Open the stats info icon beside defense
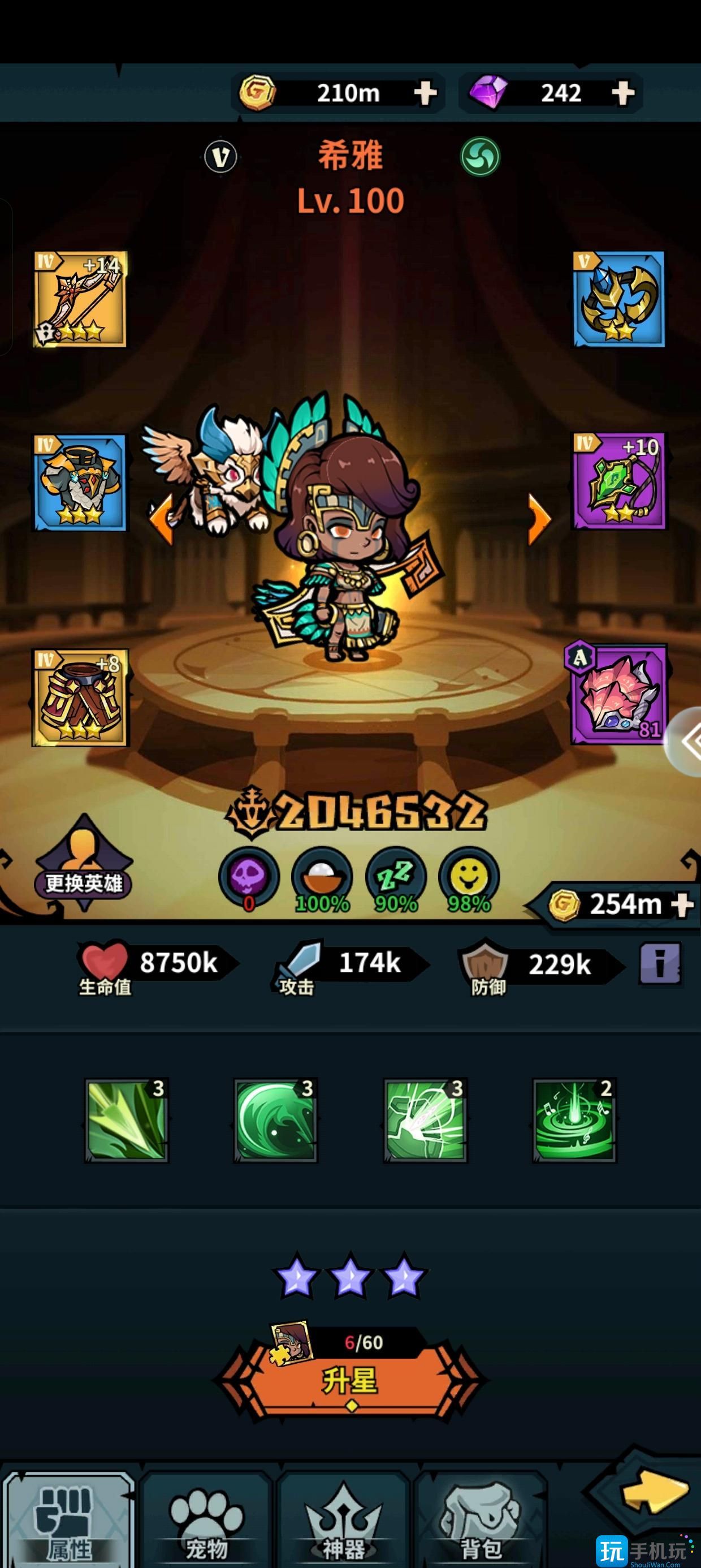This screenshot has height=1568, width=701. 660,963
